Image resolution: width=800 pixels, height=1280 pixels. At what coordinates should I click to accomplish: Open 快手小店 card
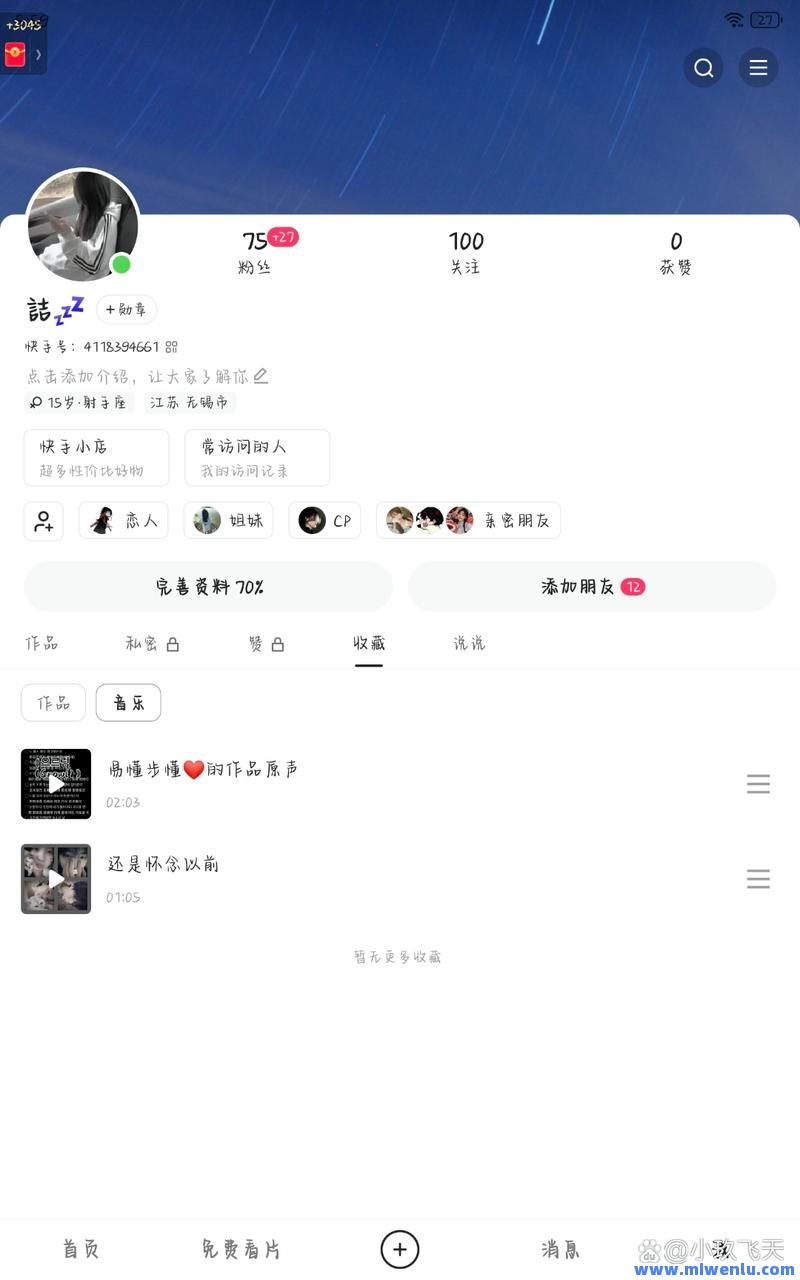(x=96, y=458)
